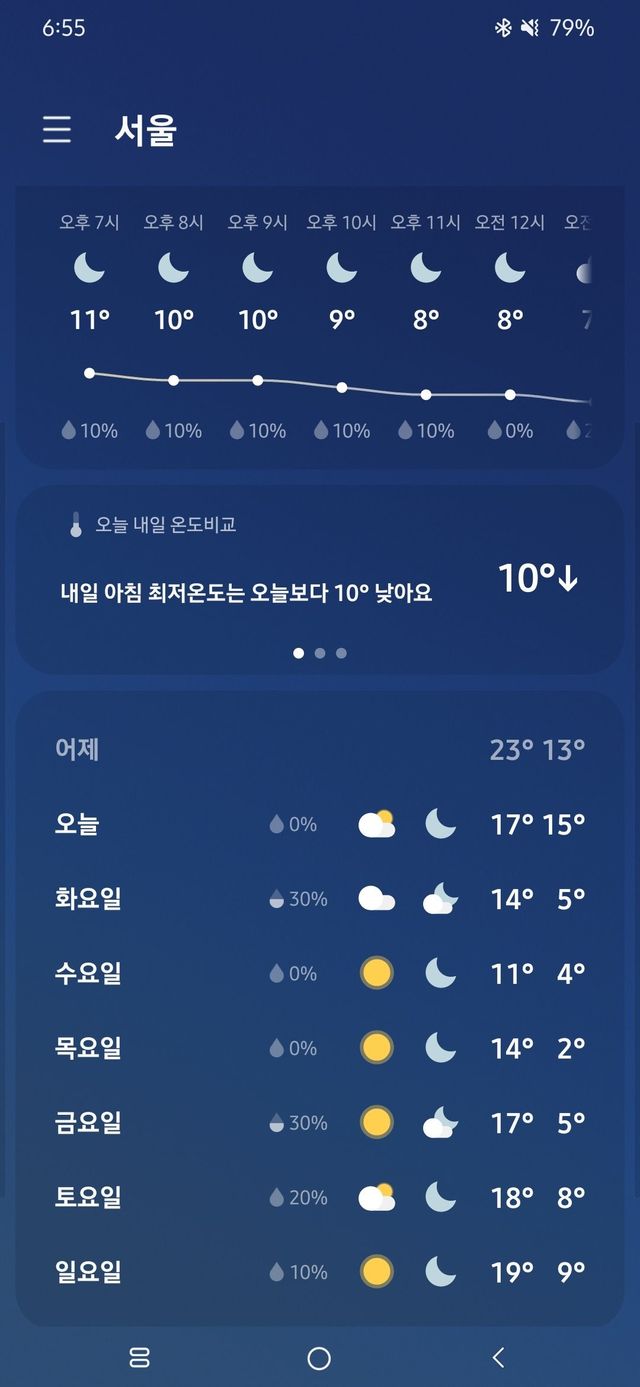Open the today-tomorrow temperature comparison card

(320, 579)
